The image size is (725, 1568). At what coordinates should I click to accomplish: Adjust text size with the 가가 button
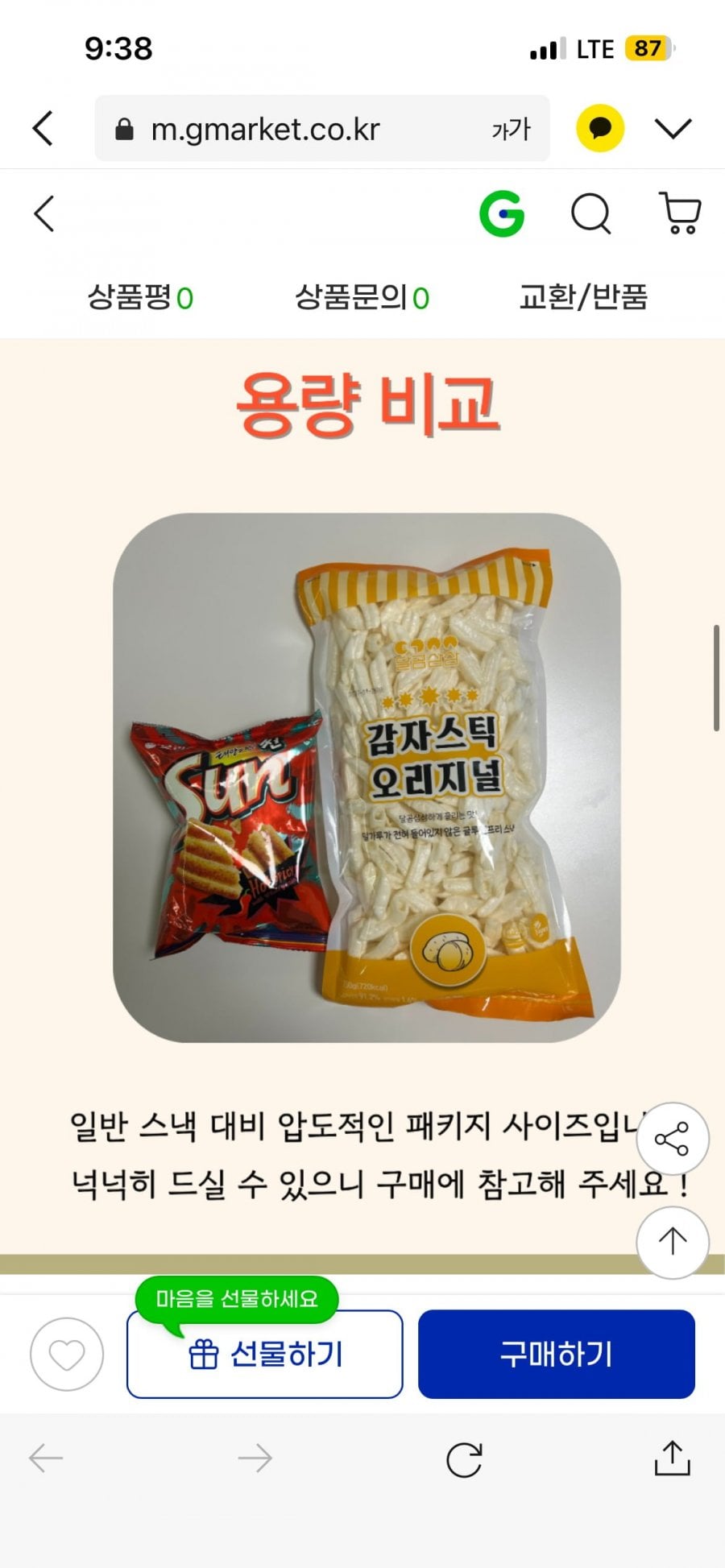pyautogui.click(x=512, y=129)
